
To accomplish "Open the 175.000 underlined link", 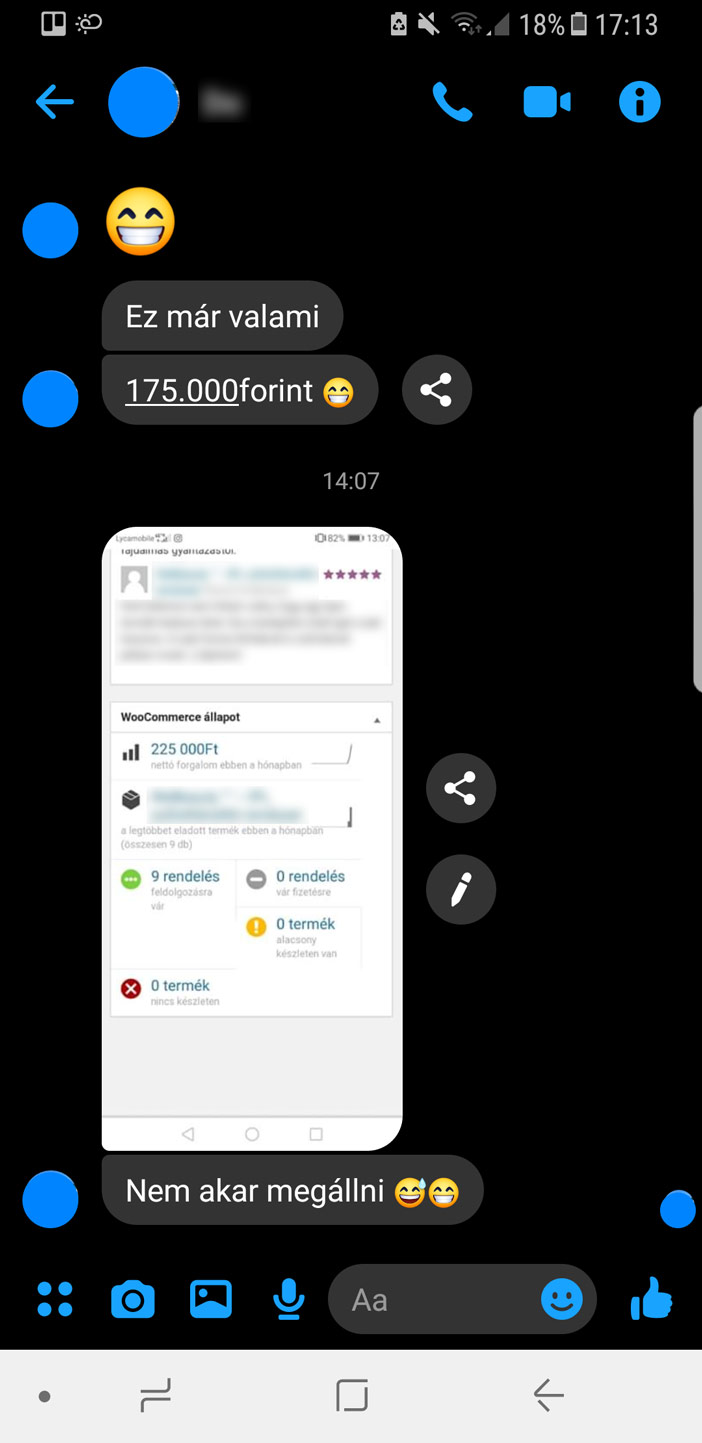I will (x=181, y=390).
